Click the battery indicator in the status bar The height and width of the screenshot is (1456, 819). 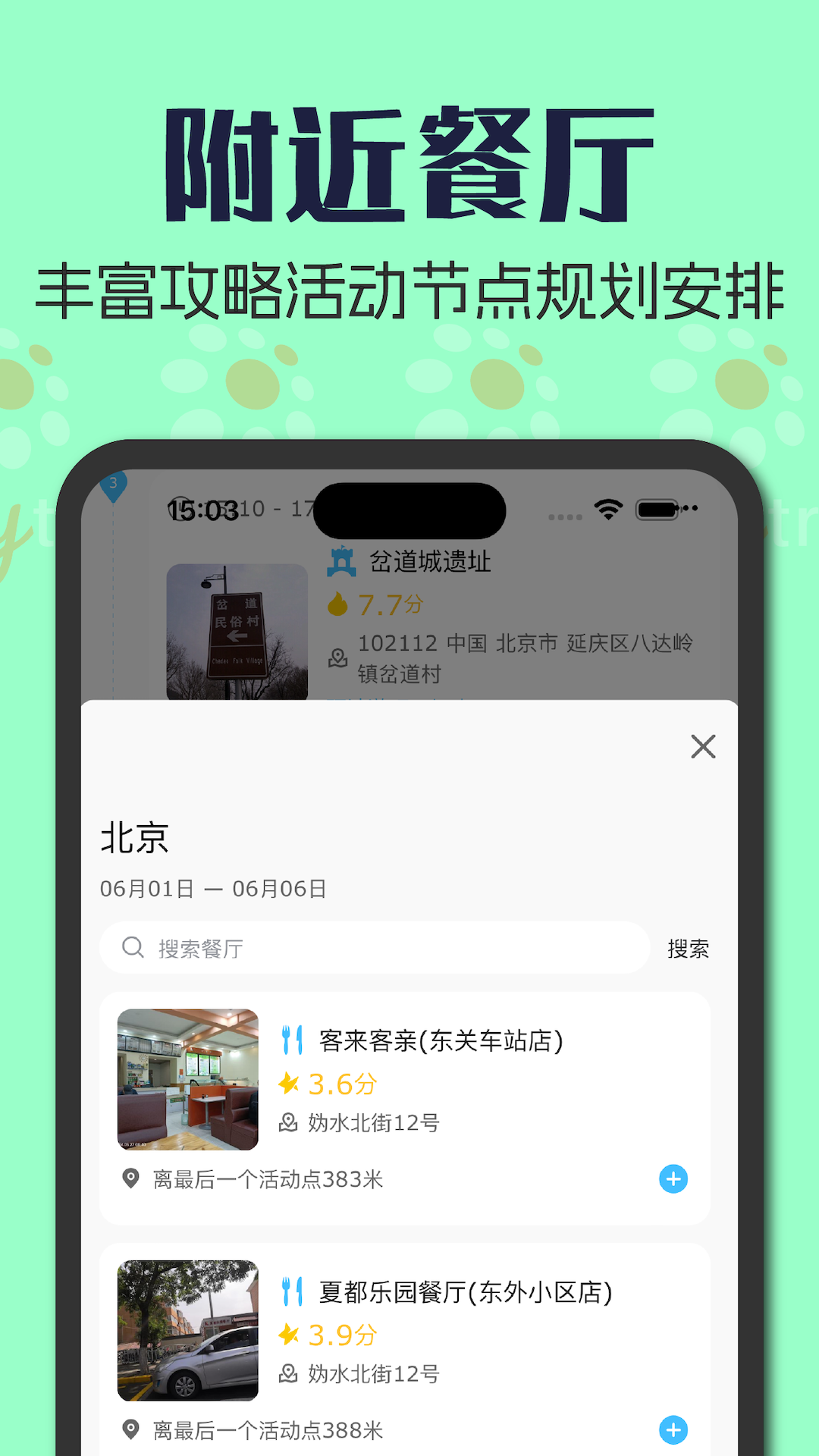(x=655, y=510)
